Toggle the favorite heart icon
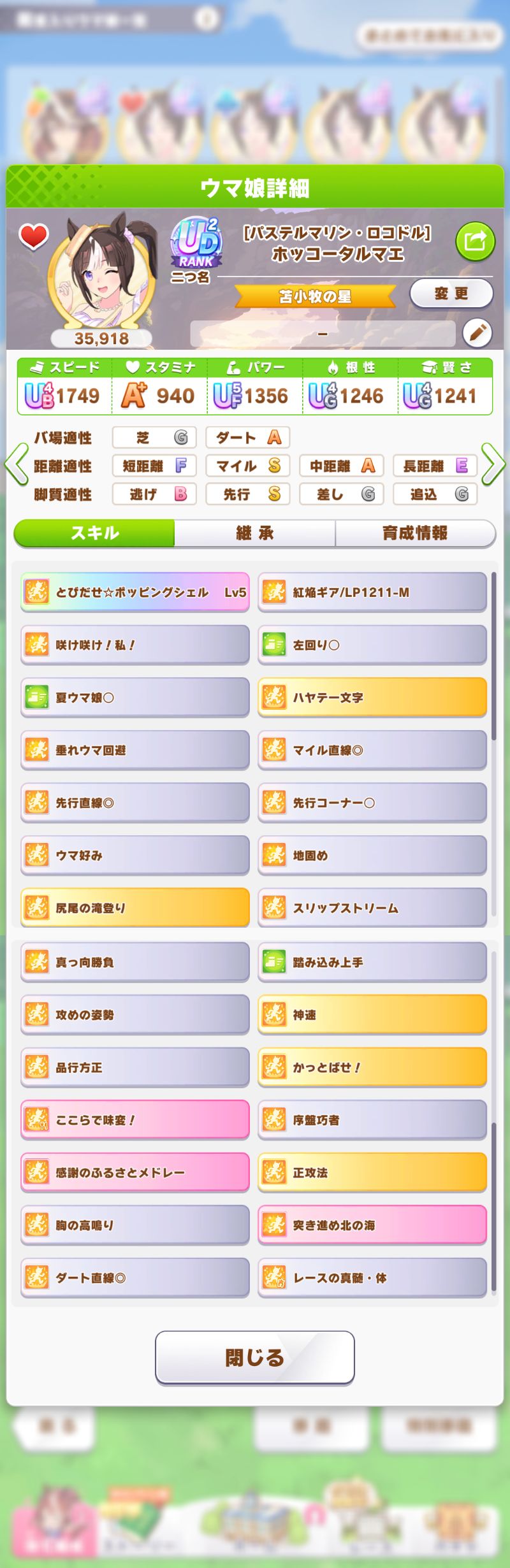510x1568 pixels. pos(33,236)
